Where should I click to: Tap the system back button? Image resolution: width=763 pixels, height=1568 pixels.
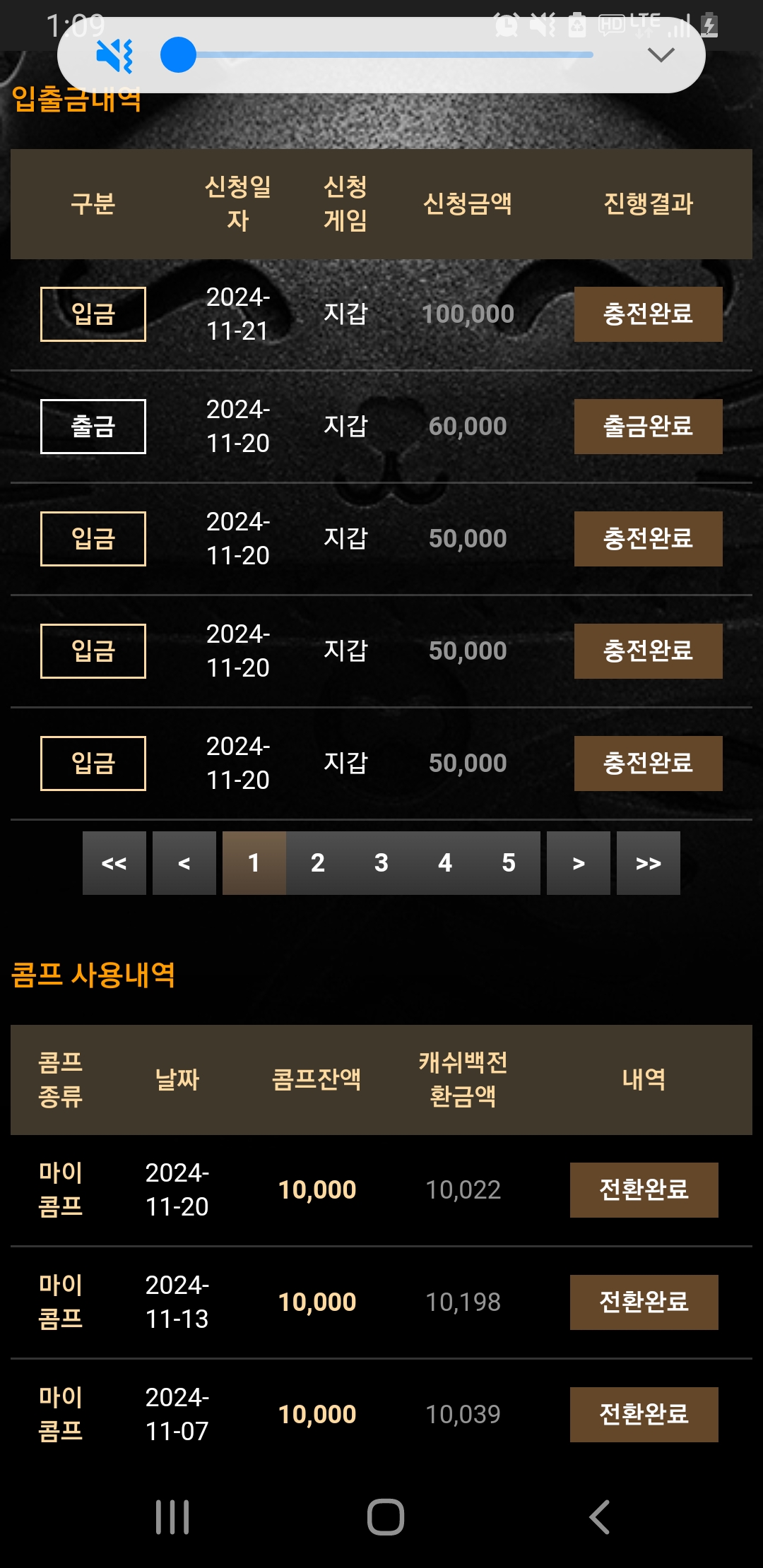(x=600, y=1516)
